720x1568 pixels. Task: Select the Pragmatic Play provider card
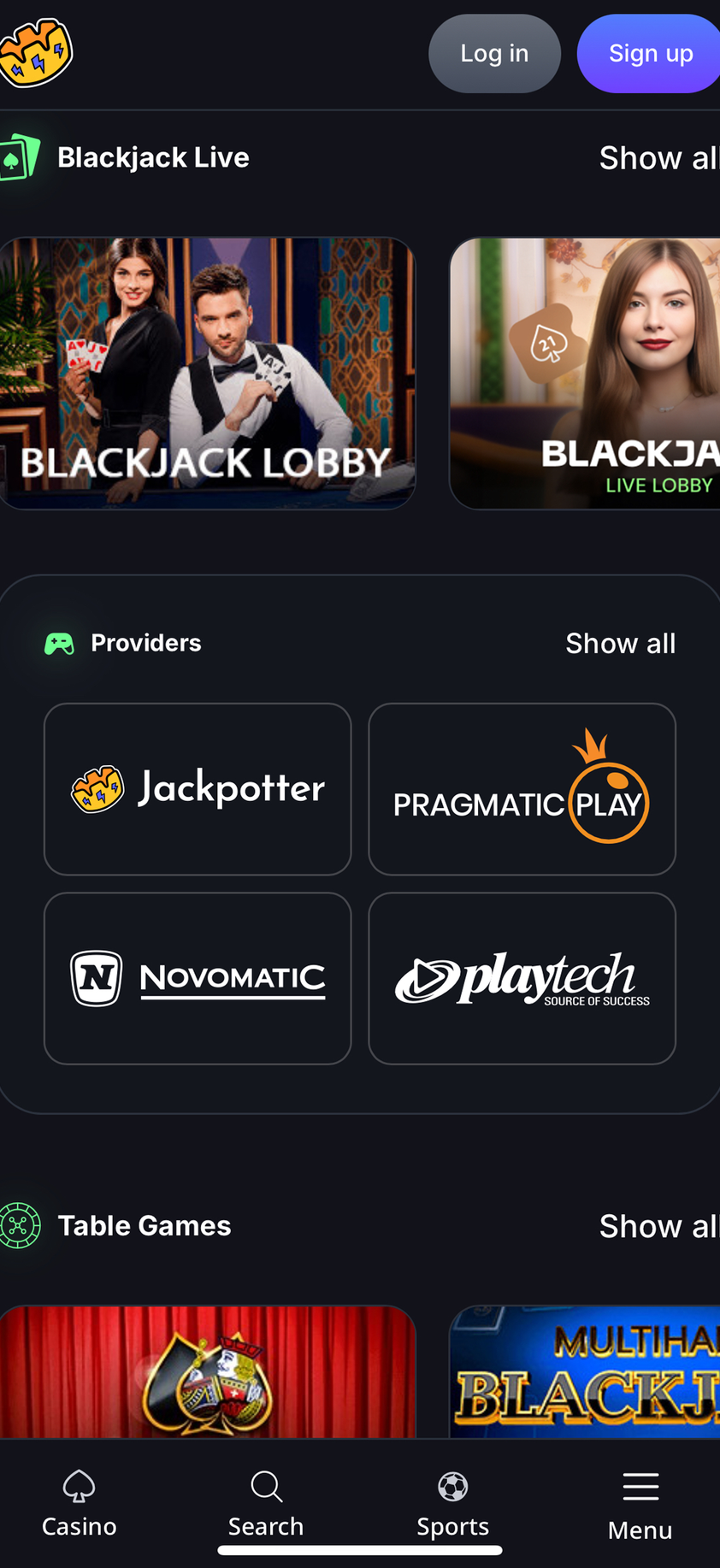click(x=522, y=788)
